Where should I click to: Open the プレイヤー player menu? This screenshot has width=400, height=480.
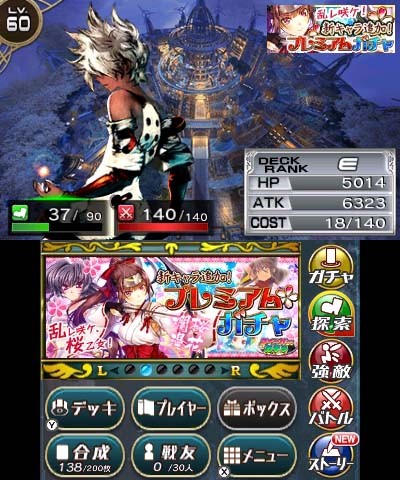(x=171, y=409)
